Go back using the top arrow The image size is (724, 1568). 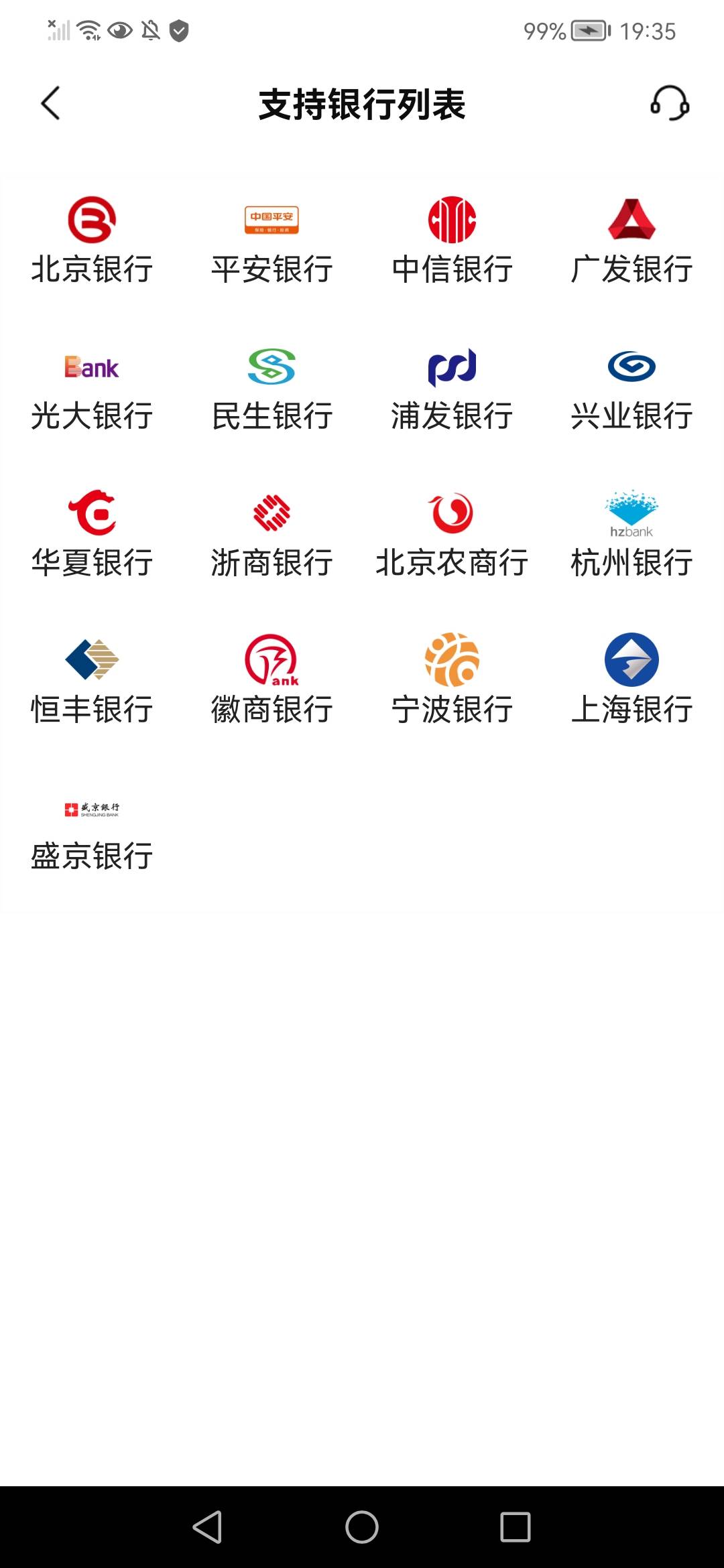click(51, 103)
